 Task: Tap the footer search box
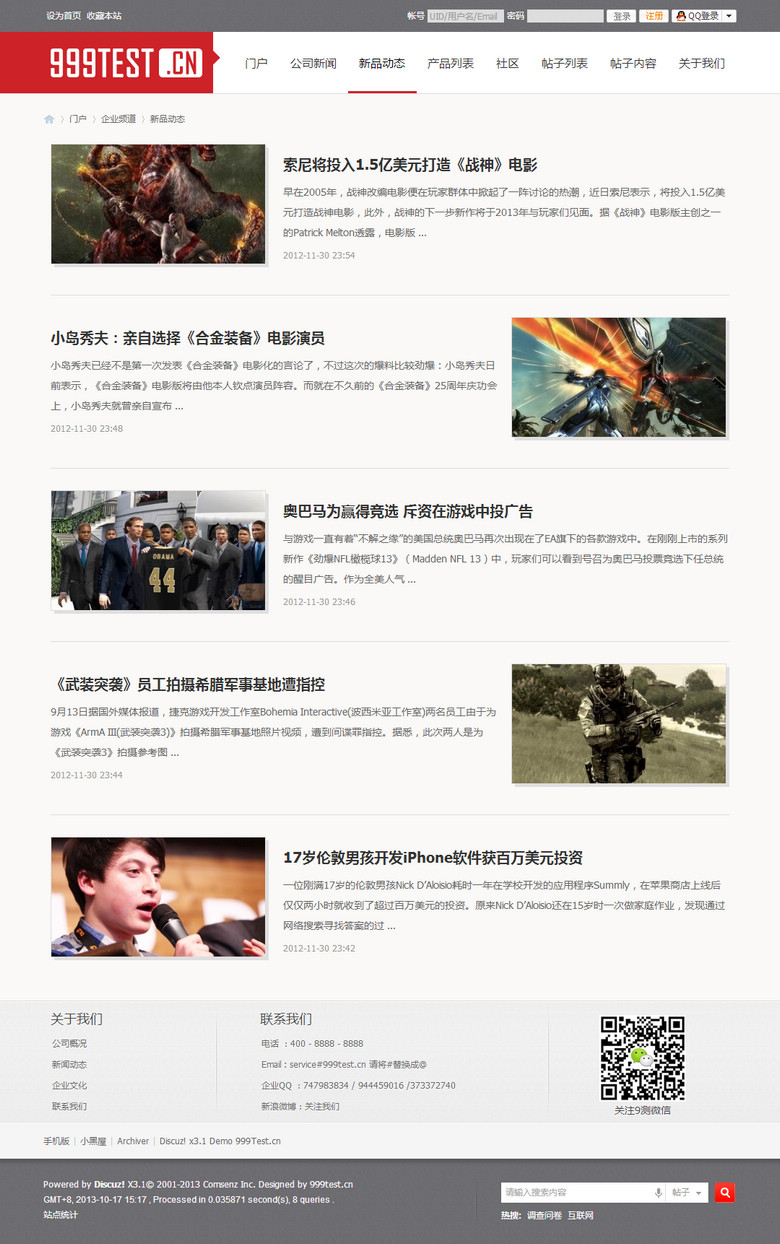576,1192
